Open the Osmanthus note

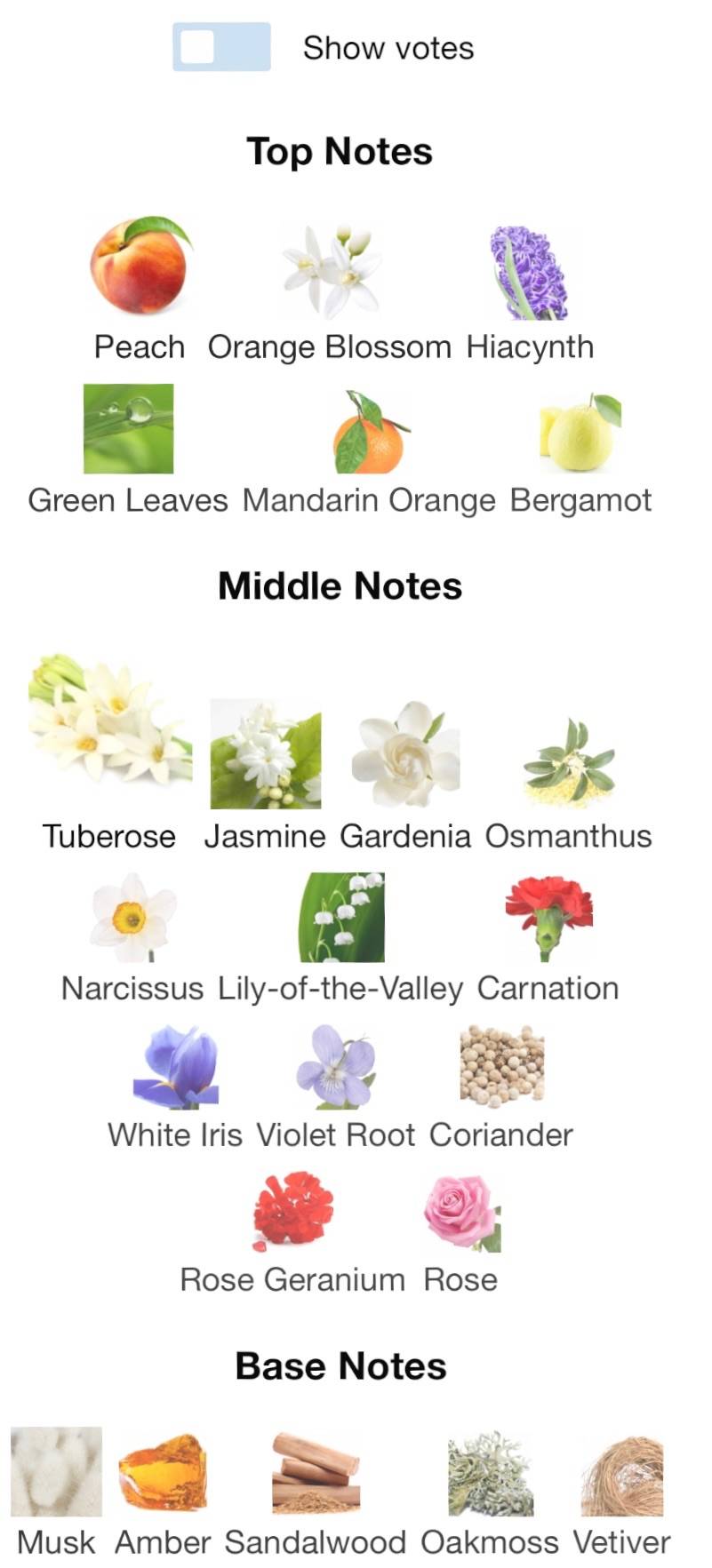569,762
